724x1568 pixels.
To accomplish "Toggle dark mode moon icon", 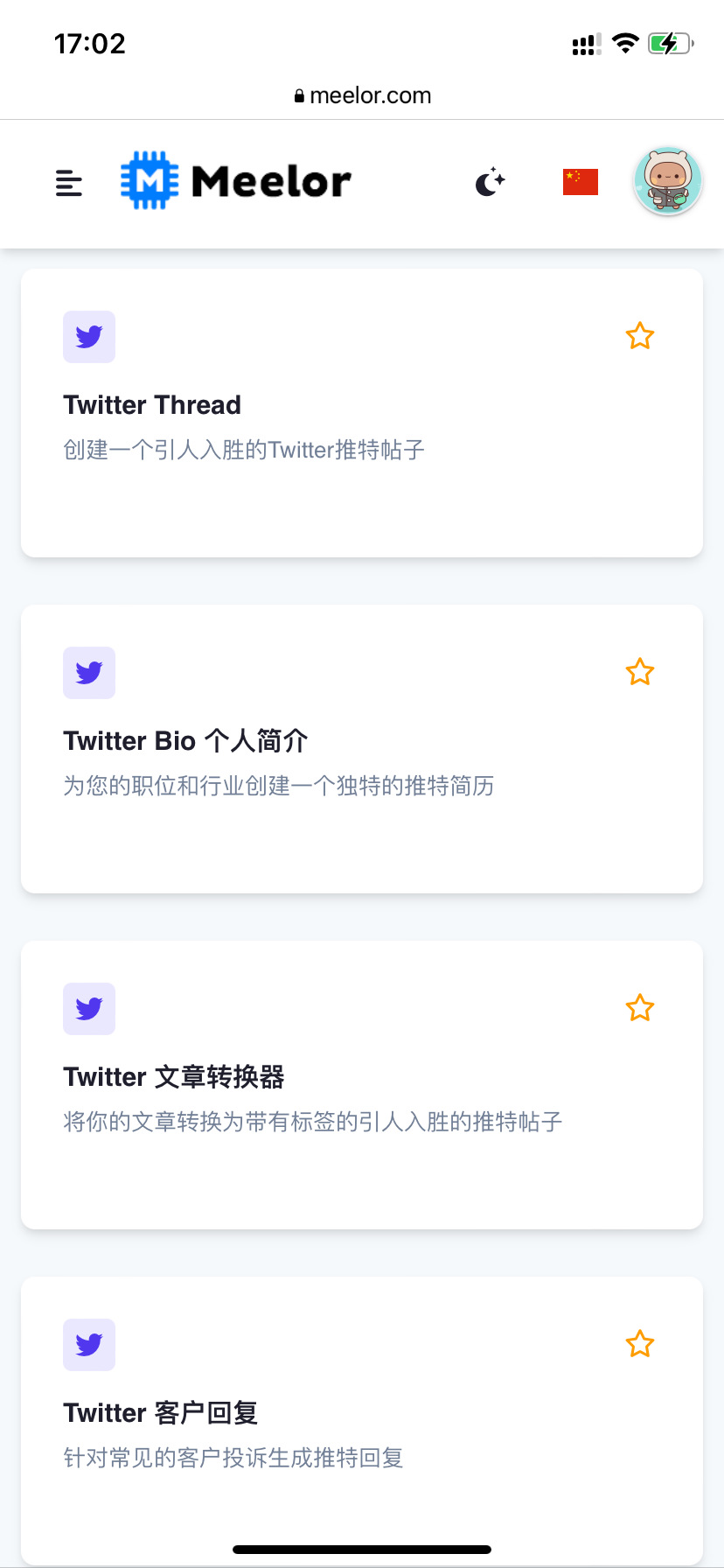I will pyautogui.click(x=490, y=182).
